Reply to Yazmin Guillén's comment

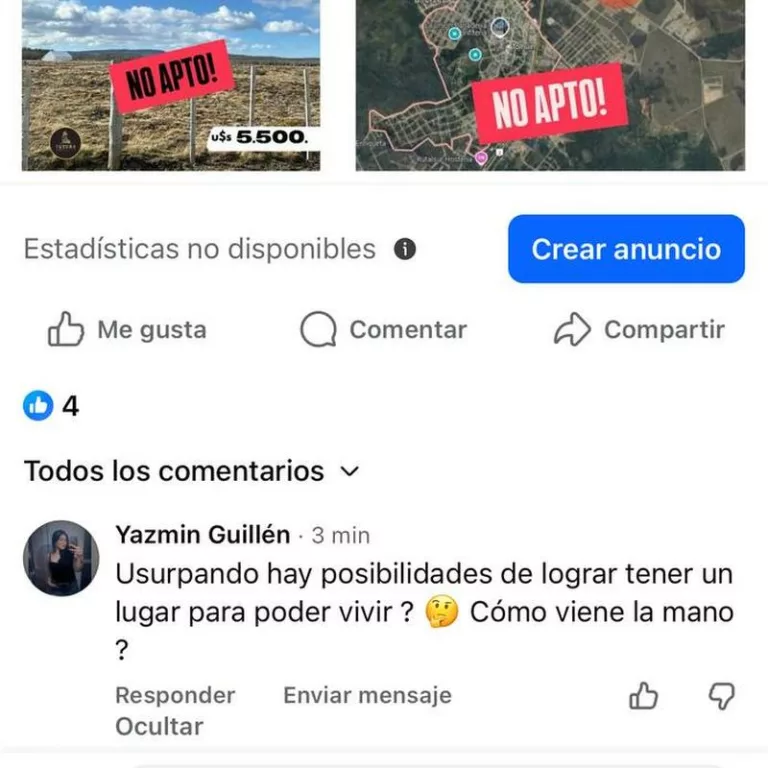[175, 695]
